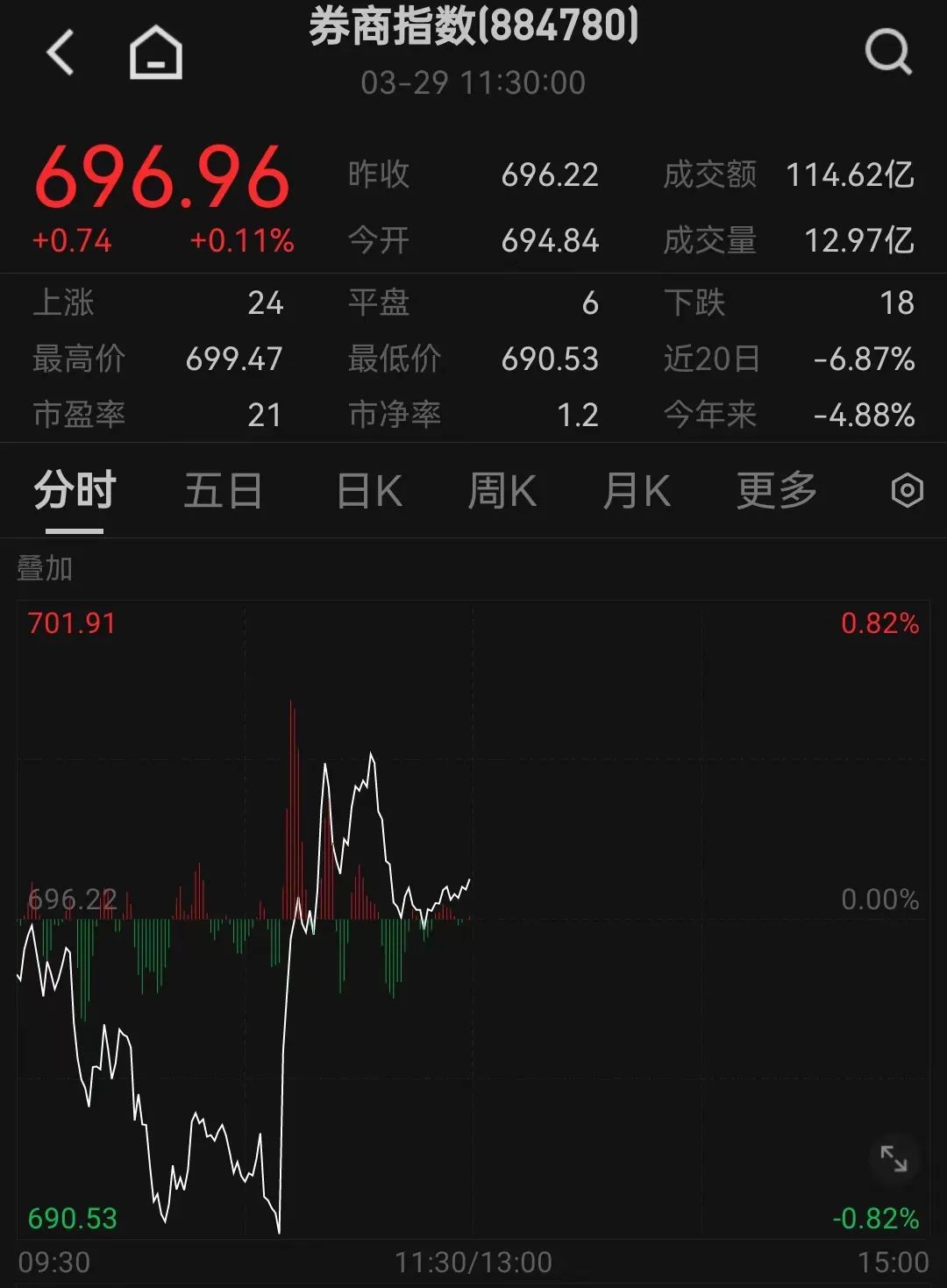Switch to the 五日 chart tab

[223, 491]
